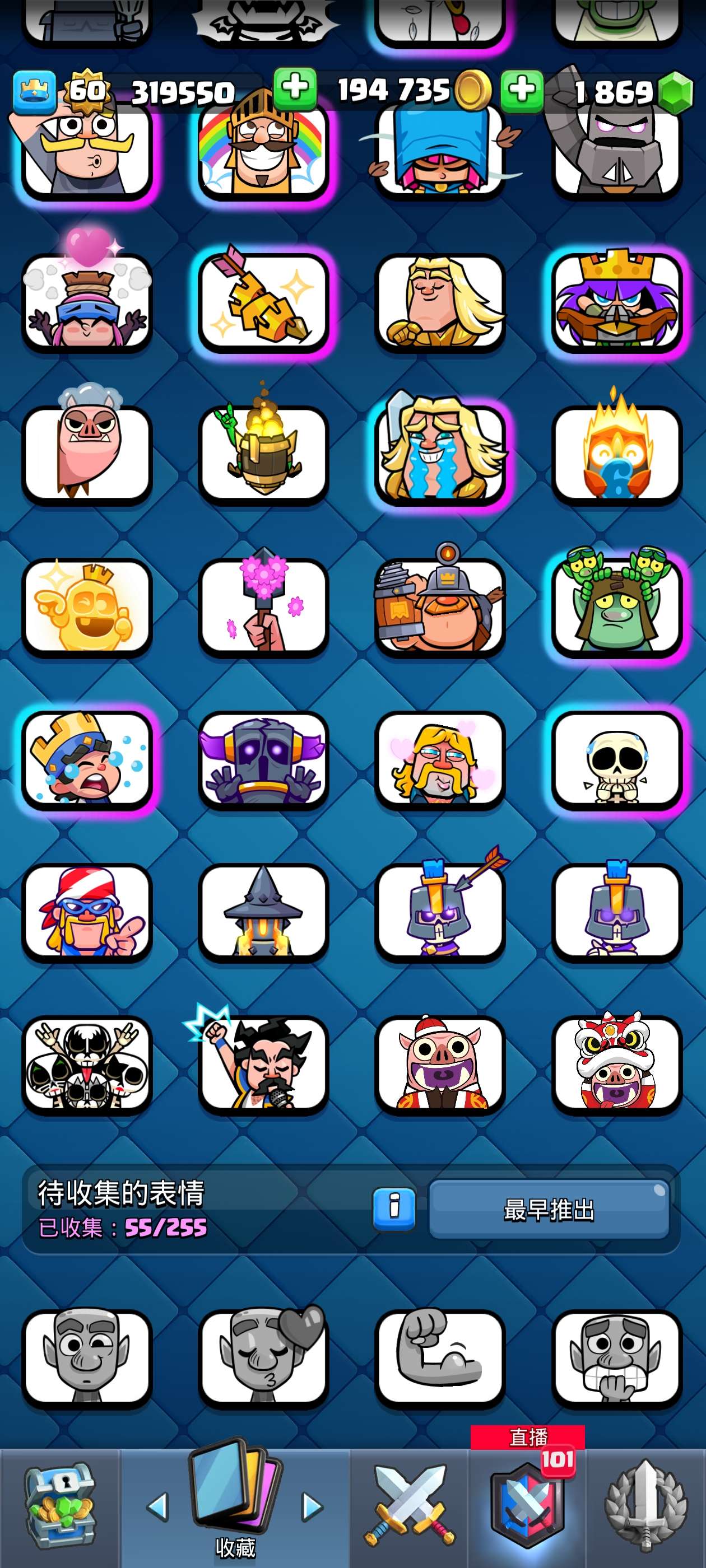The image size is (706, 1568).
Task: Choose the sweating skeleton emote
Action: coord(616,760)
